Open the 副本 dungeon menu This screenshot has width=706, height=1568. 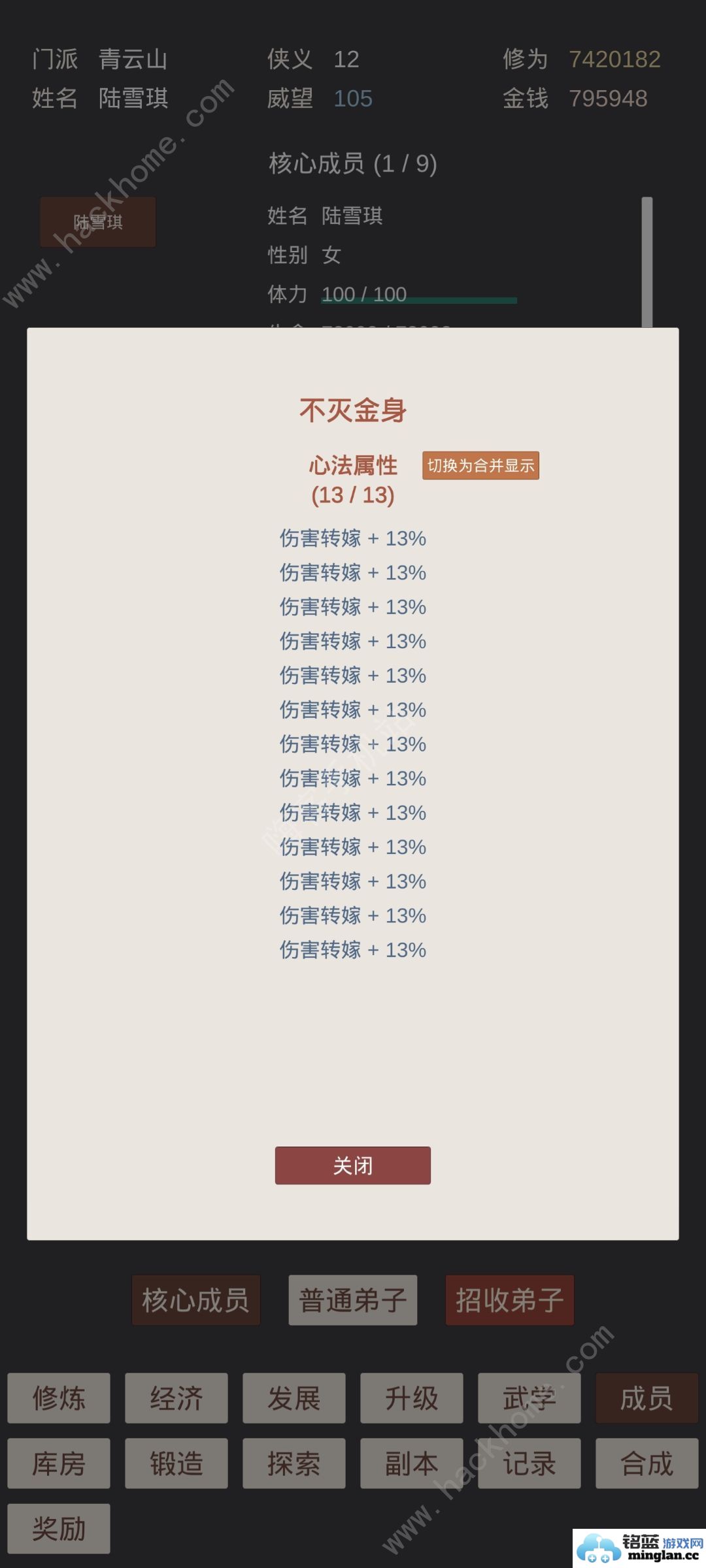(411, 1463)
